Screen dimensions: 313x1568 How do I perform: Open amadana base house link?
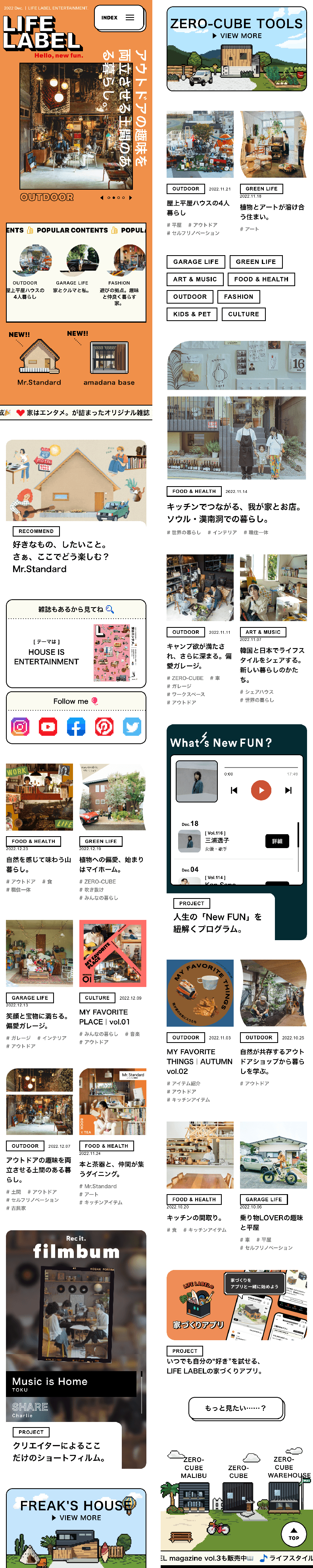coord(109,362)
